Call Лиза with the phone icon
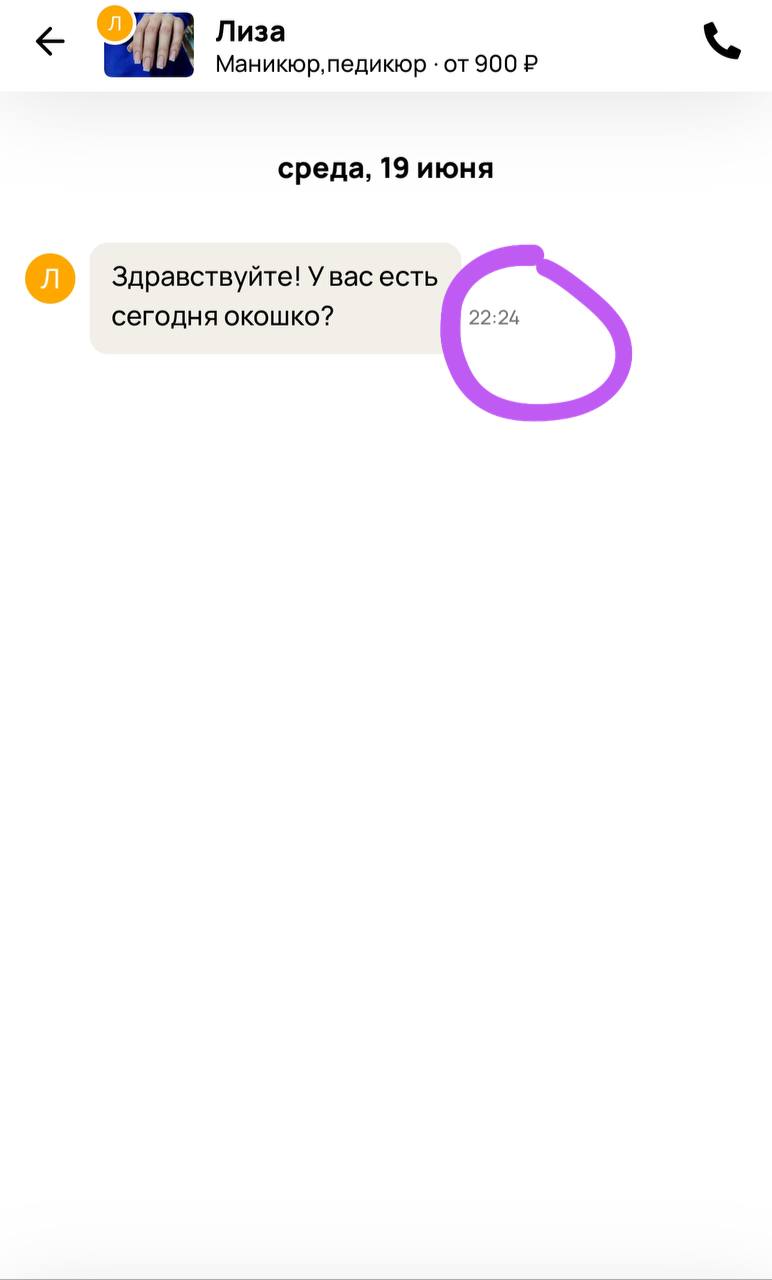 [722, 41]
